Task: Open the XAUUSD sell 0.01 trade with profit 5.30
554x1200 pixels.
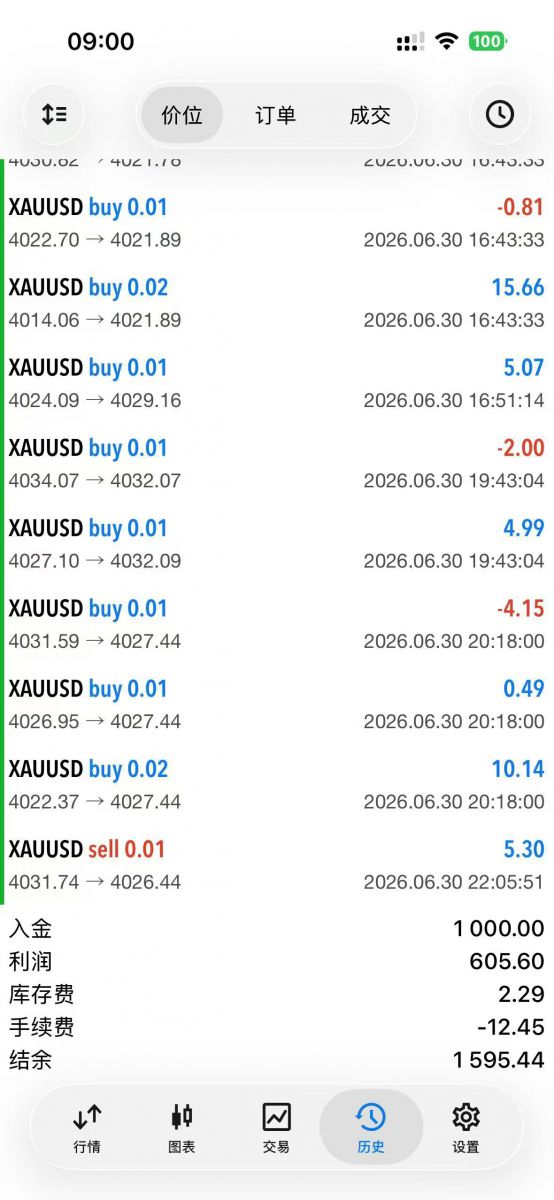Action: [277, 865]
